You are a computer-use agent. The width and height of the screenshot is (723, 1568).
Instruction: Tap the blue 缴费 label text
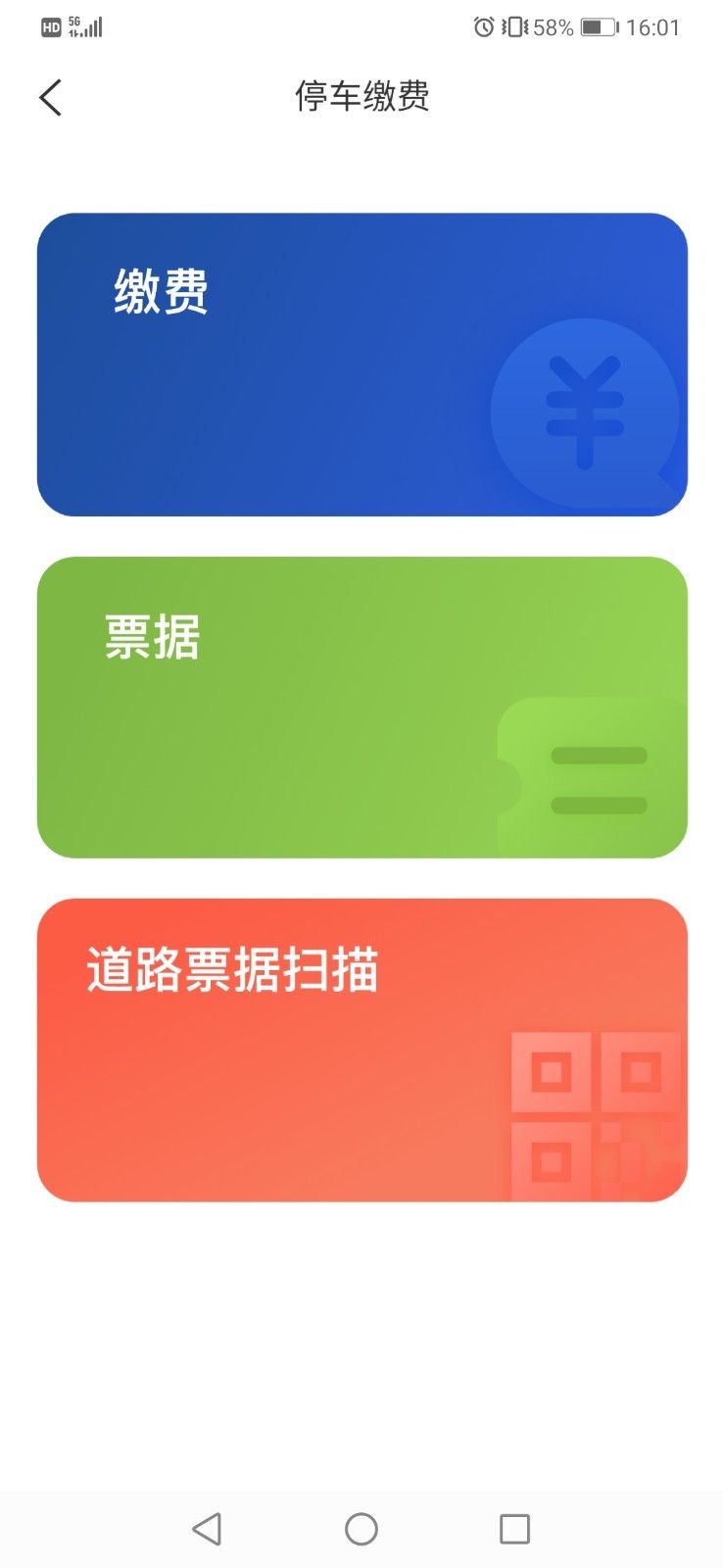click(x=160, y=291)
